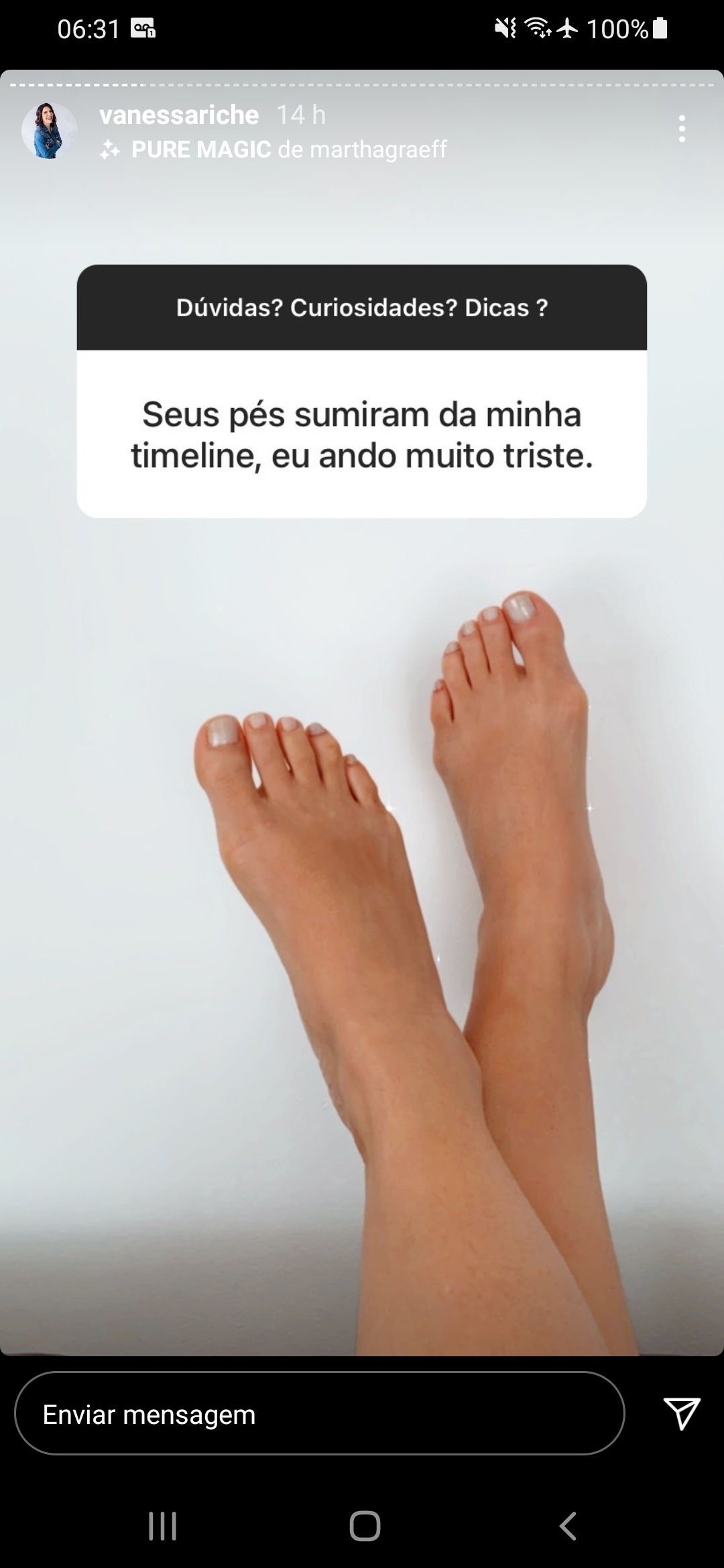This screenshot has width=724, height=1568.
Task: Open the vanessariche username link
Action: pos(179,115)
